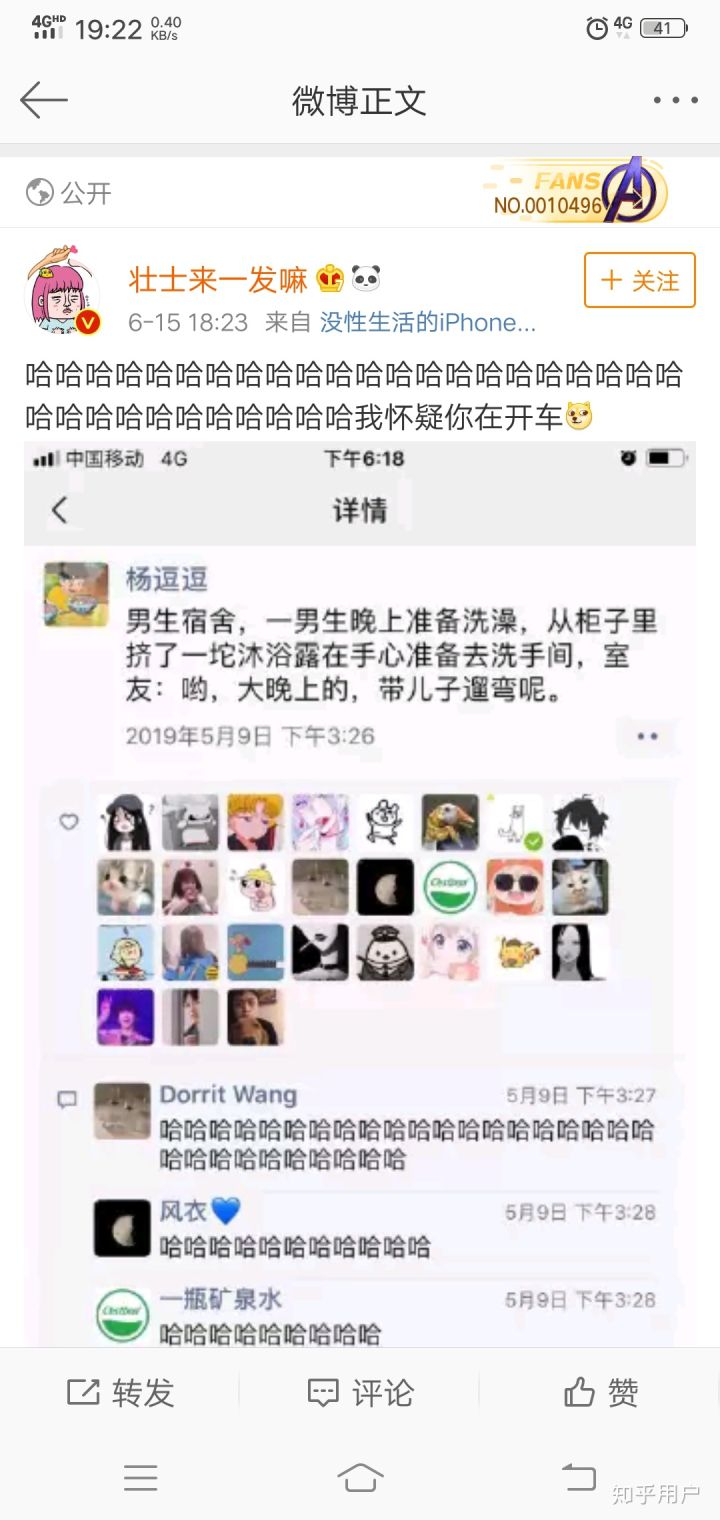
Task: Like this post with 赞
Action: [600, 1392]
